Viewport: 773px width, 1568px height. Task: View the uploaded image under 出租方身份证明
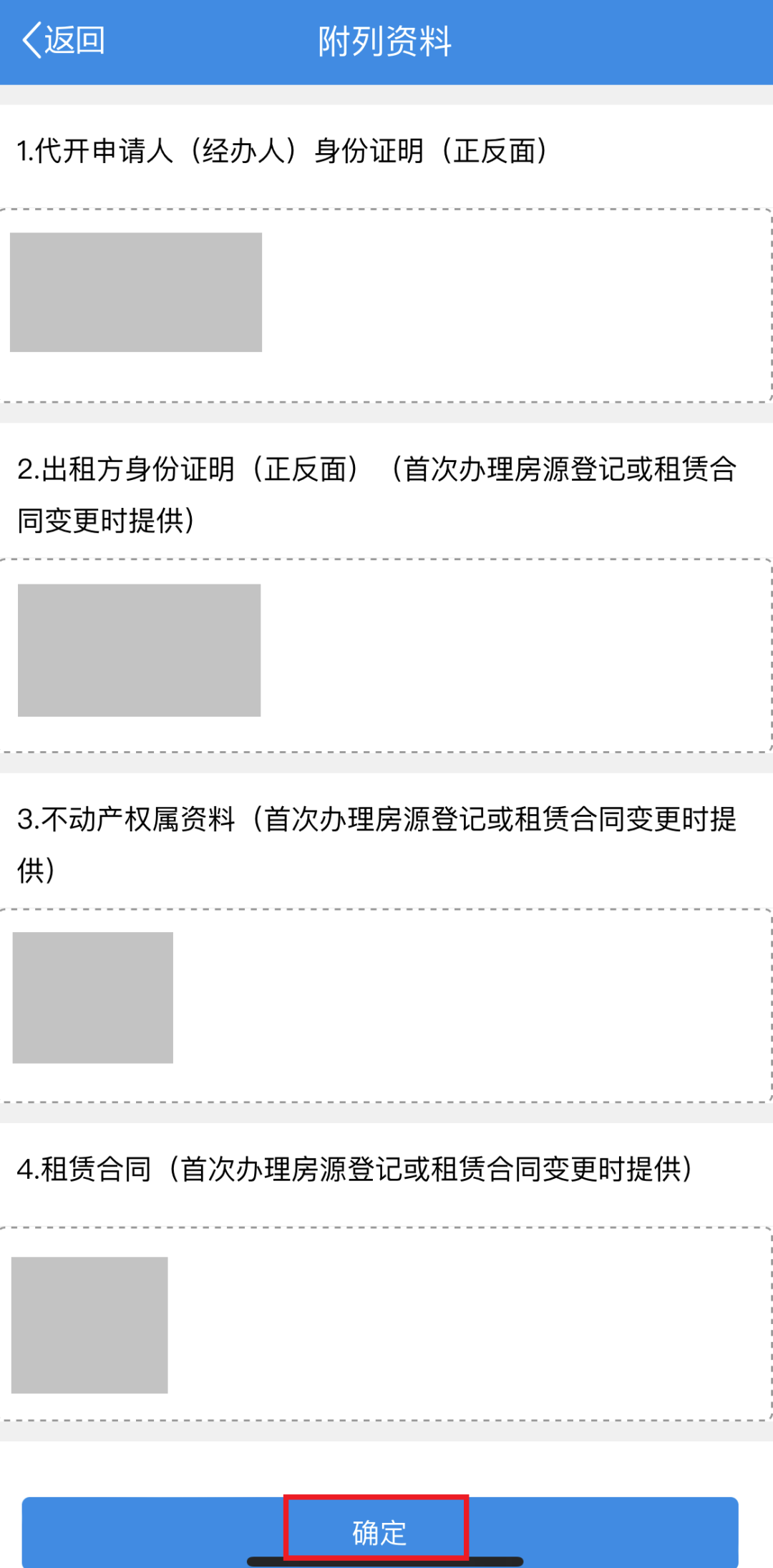139,650
